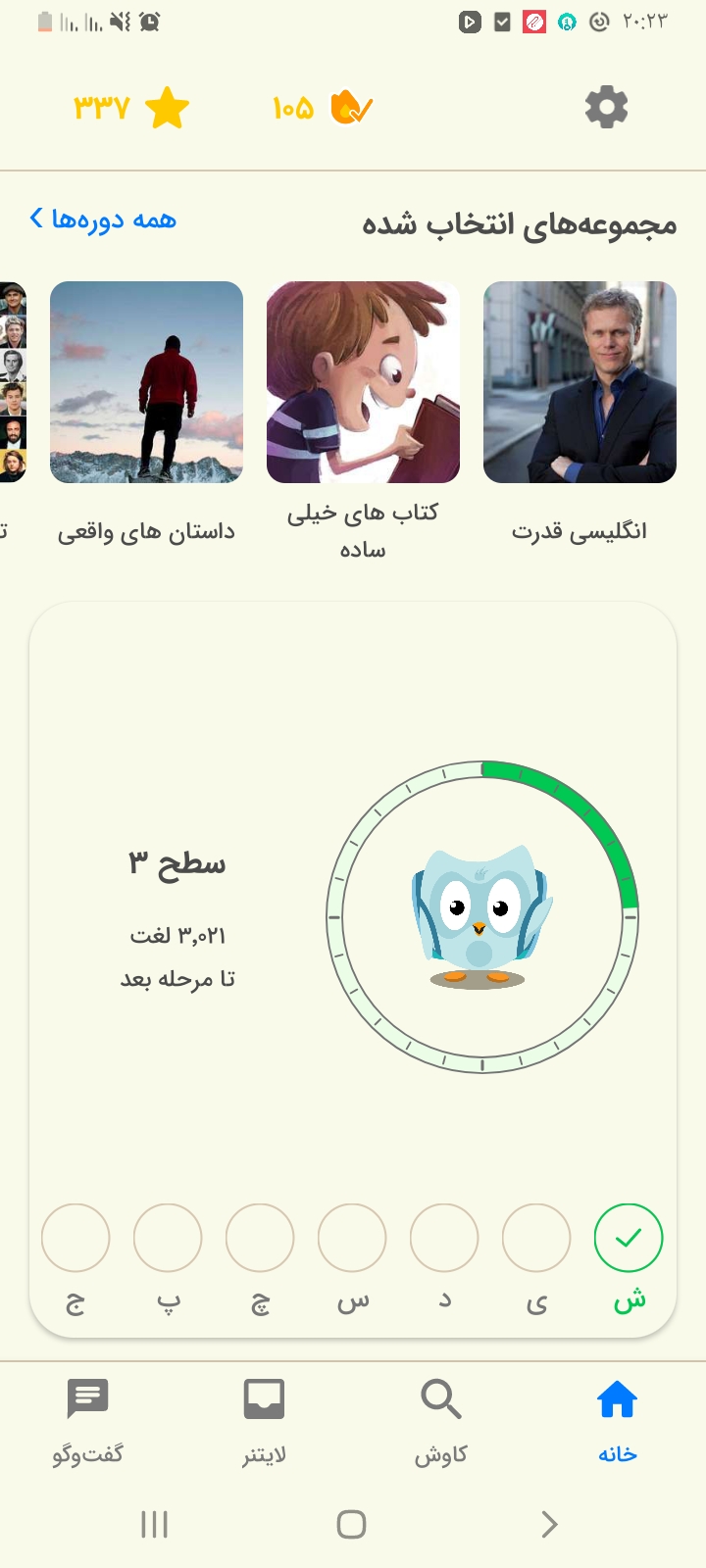Open the star points counter
The image size is (706, 1568).
(x=131, y=107)
